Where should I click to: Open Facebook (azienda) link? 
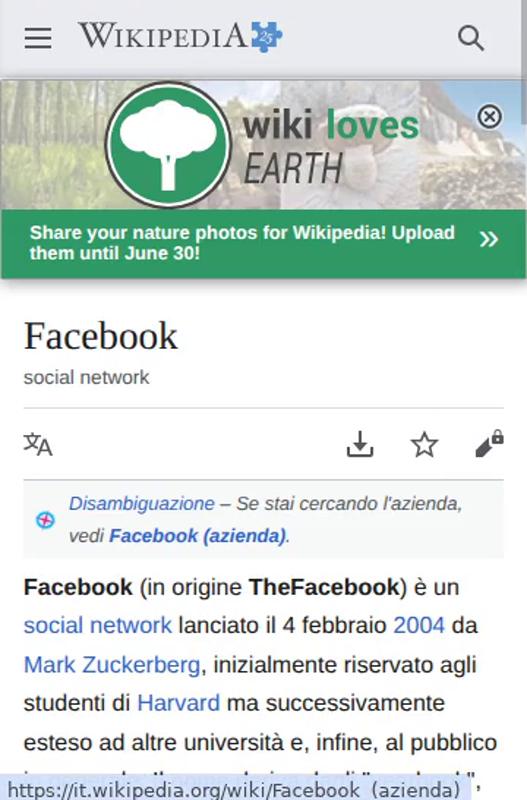197,536
